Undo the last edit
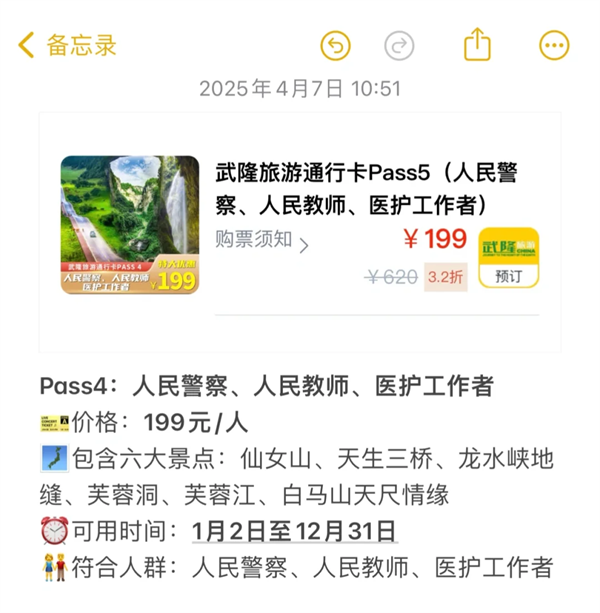The height and width of the screenshot is (613, 600). click(336, 45)
